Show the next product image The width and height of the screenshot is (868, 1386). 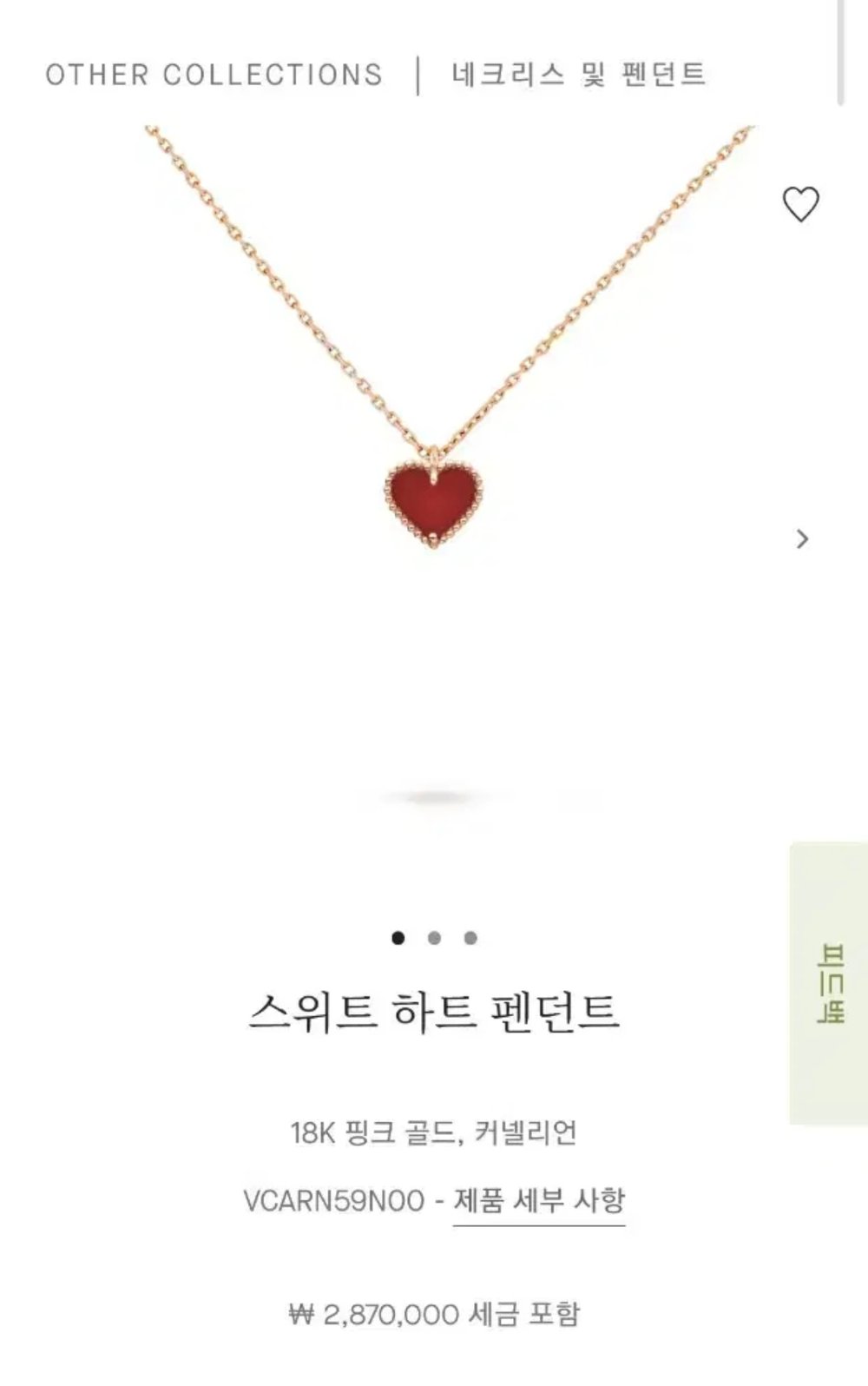point(802,539)
